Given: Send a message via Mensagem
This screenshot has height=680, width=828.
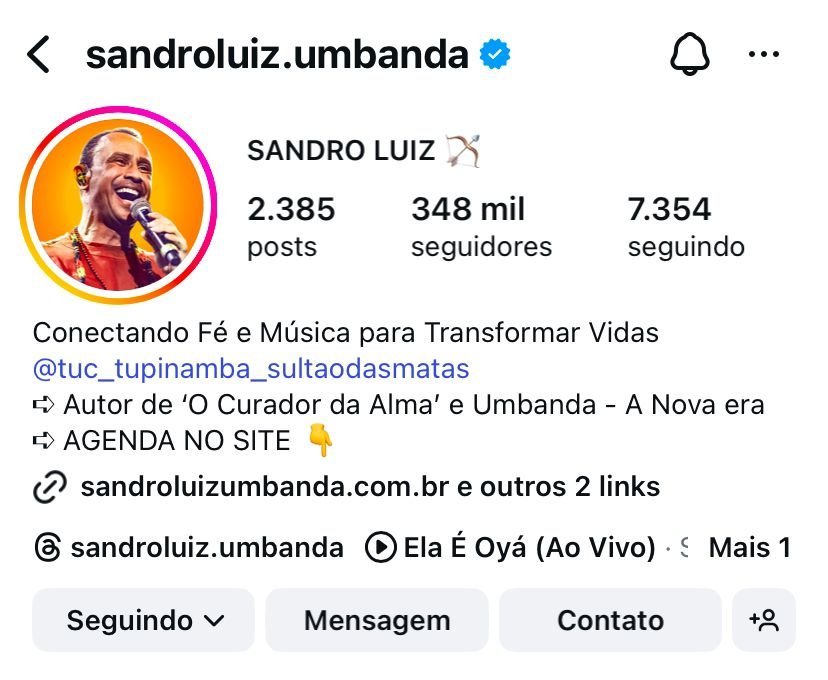Looking at the screenshot, I should (377, 620).
